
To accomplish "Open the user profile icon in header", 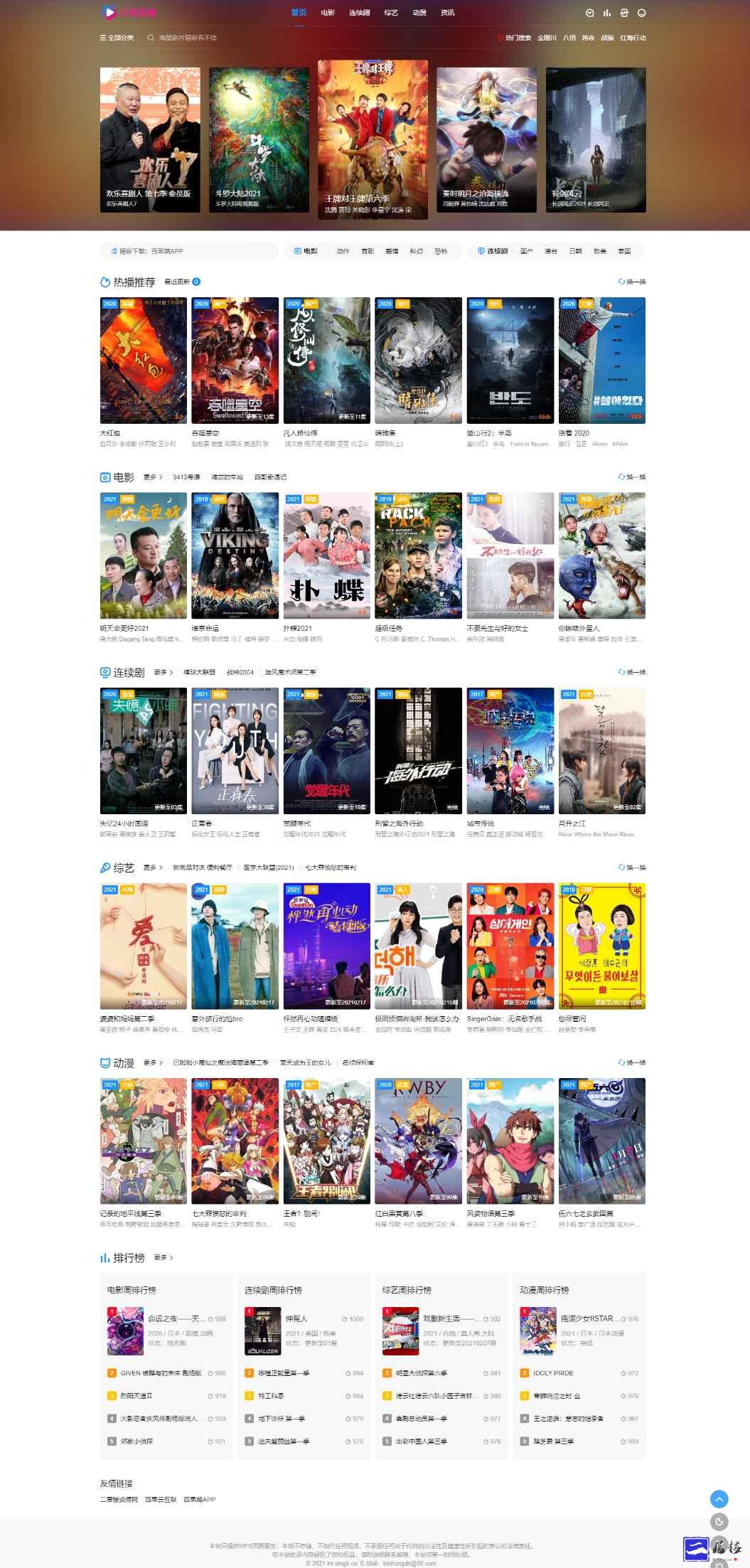I will click(642, 13).
